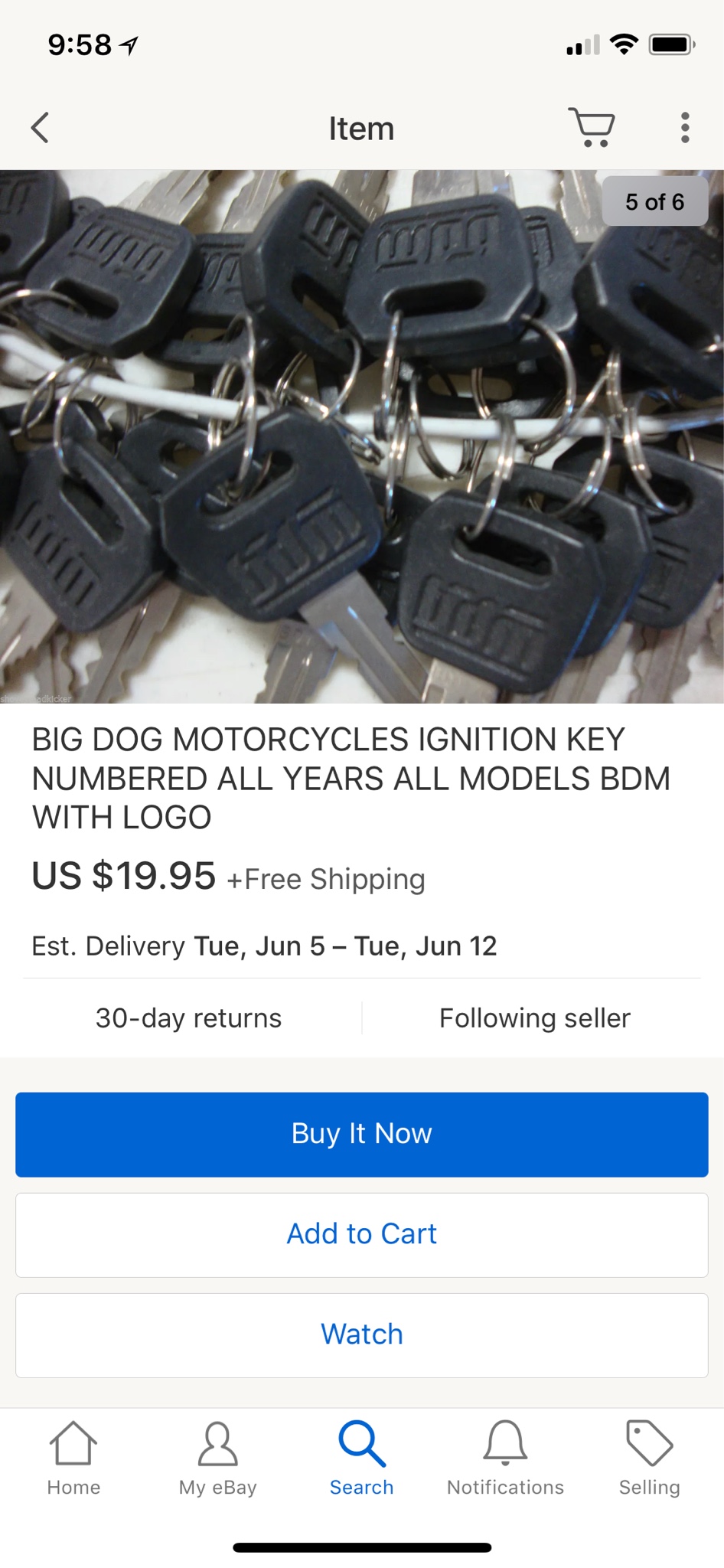Screen dimensions: 724x1568
Task: Switch to My eBay tab
Action: (x=217, y=1459)
